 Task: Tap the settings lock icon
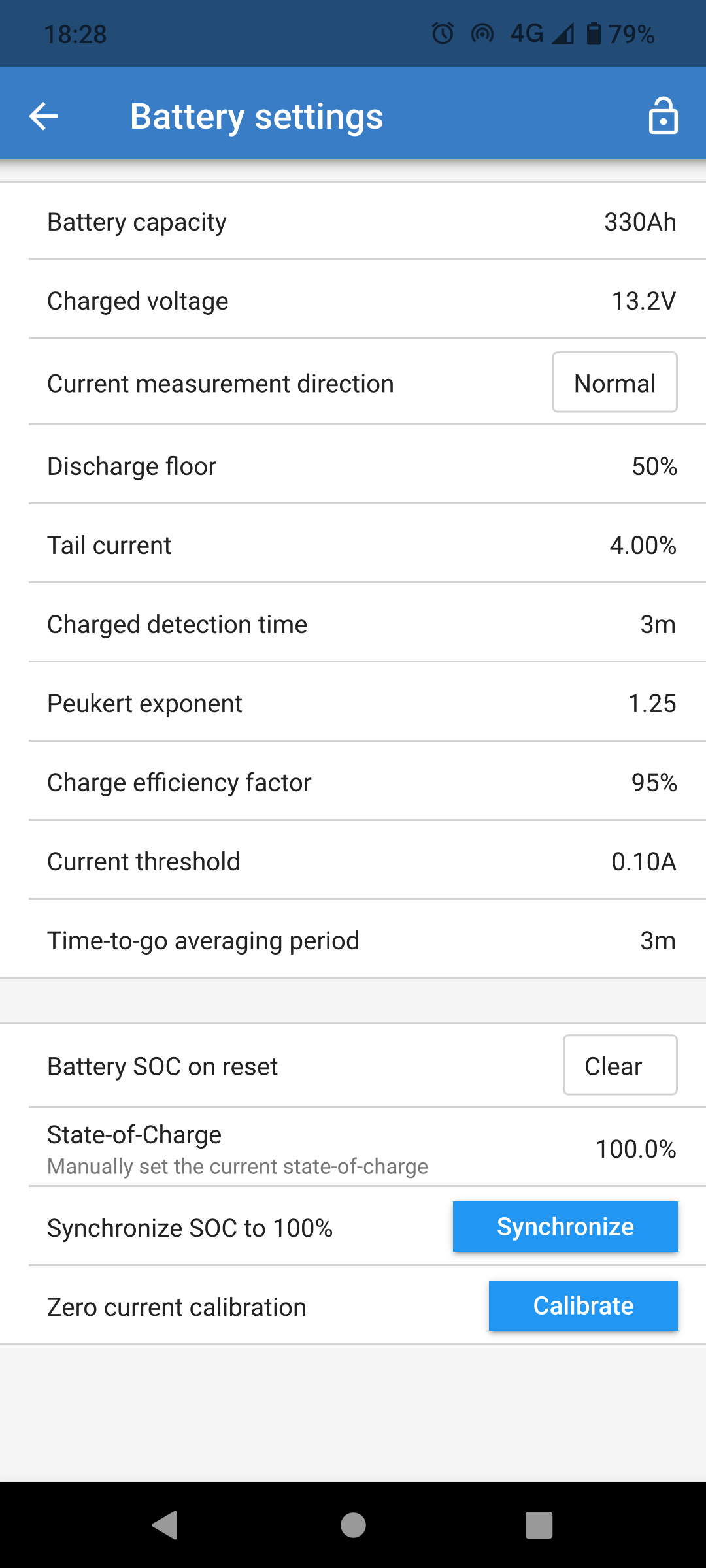click(662, 116)
